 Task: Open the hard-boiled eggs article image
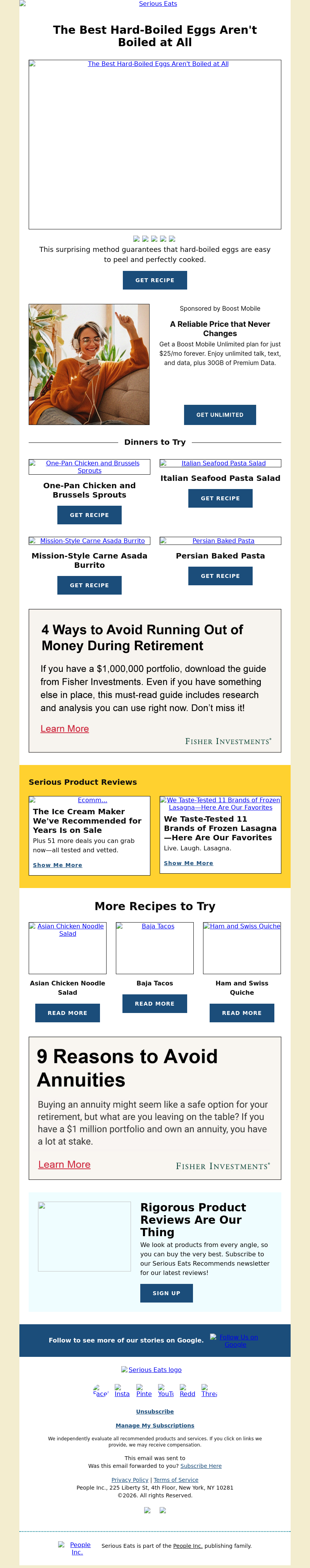point(155,144)
